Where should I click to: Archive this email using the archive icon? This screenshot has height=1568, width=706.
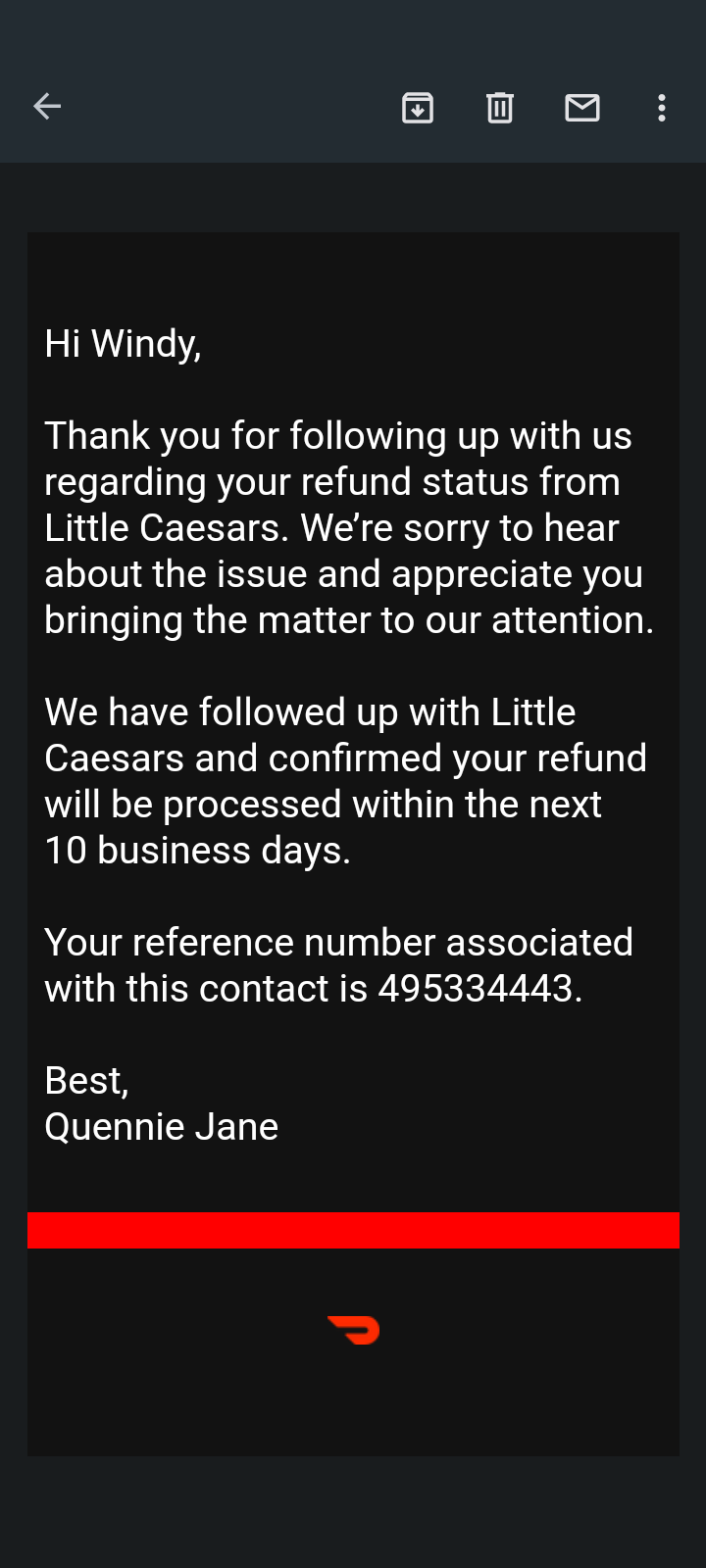pos(417,107)
